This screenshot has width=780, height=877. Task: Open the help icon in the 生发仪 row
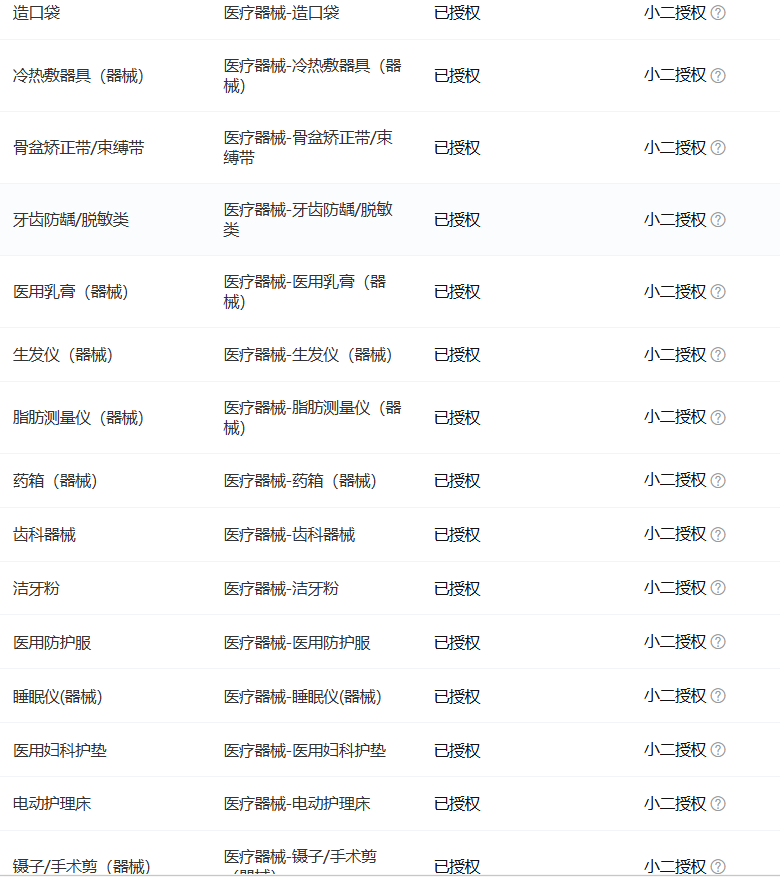(718, 355)
